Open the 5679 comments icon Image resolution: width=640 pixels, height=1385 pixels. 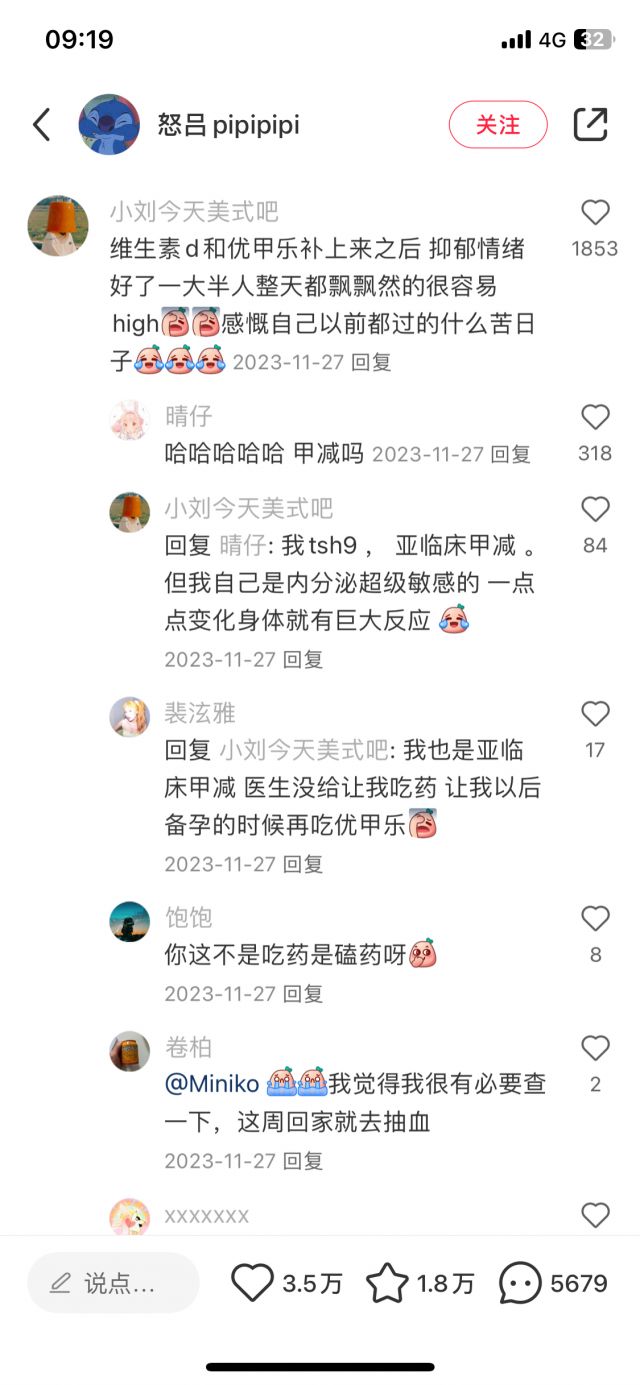pyautogui.click(x=520, y=1283)
